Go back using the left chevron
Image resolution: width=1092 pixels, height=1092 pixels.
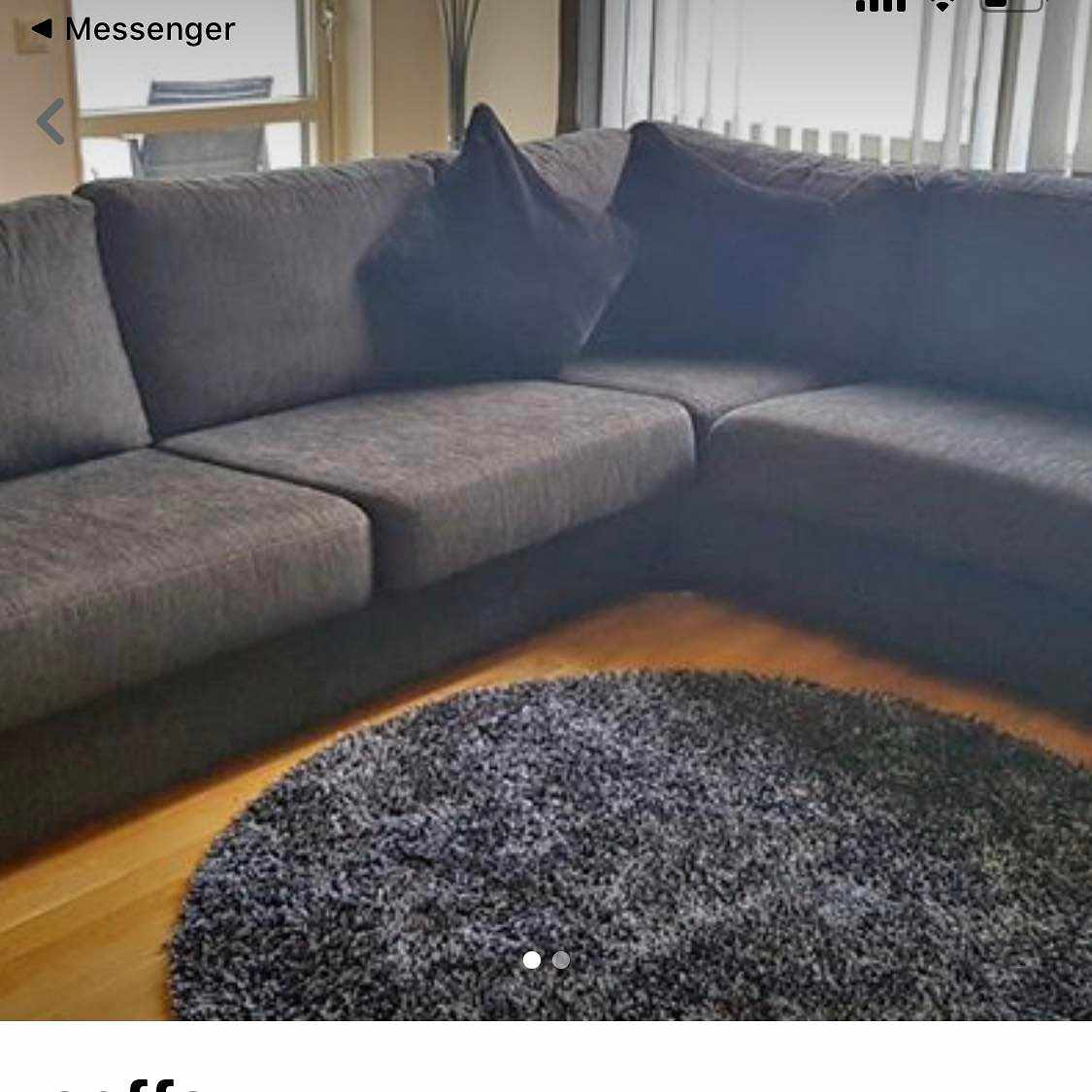[x=50, y=122]
